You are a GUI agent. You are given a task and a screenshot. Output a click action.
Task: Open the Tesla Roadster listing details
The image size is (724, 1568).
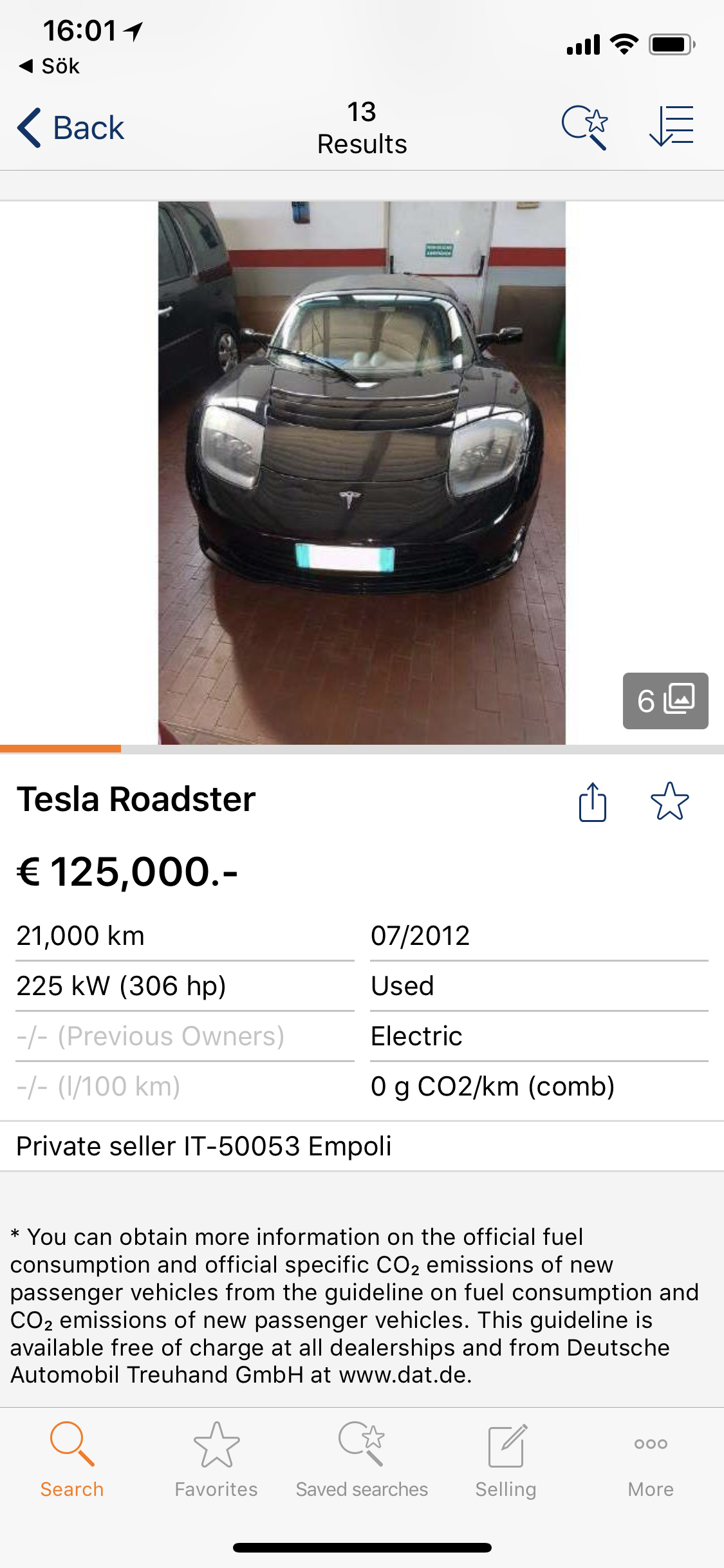[136, 799]
